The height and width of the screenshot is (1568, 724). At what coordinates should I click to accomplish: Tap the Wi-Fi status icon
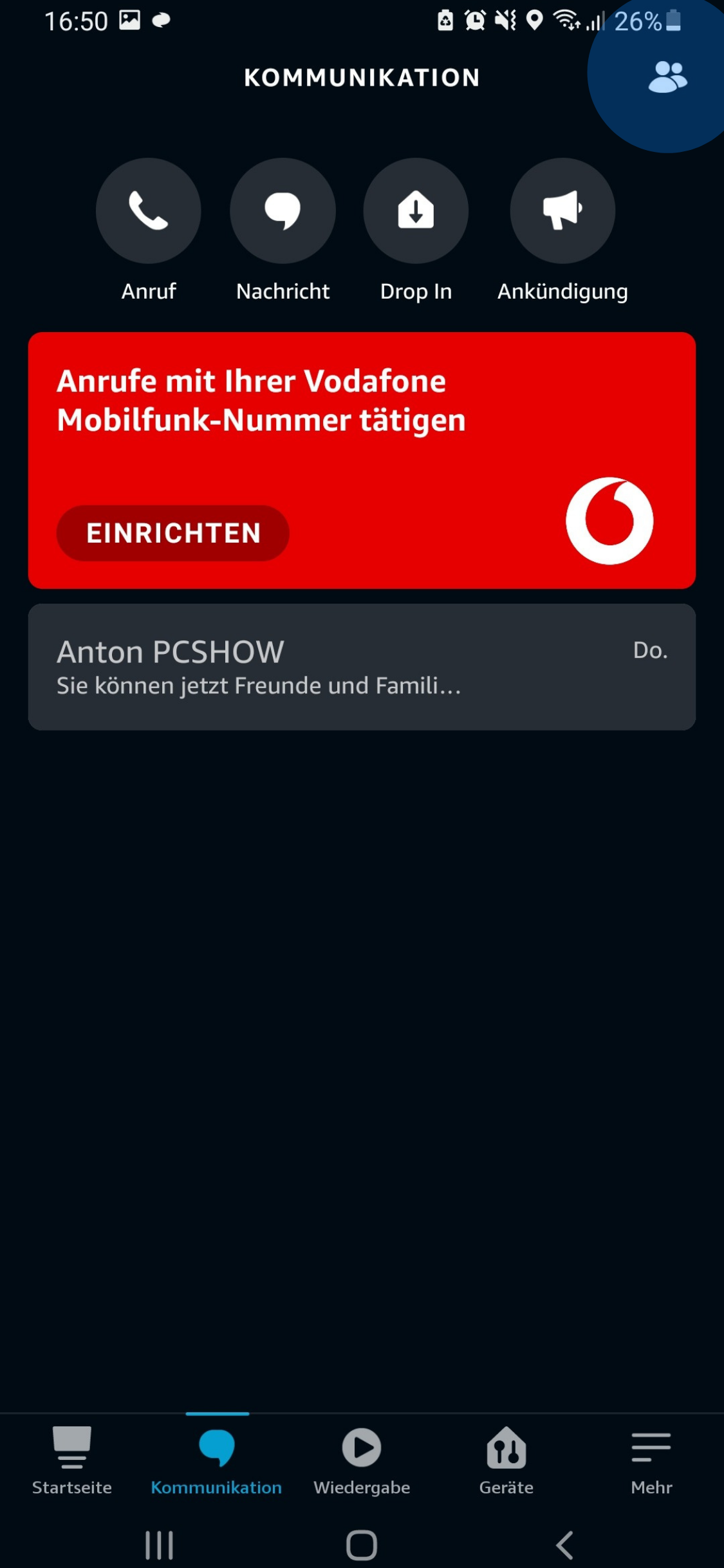[x=566, y=21]
